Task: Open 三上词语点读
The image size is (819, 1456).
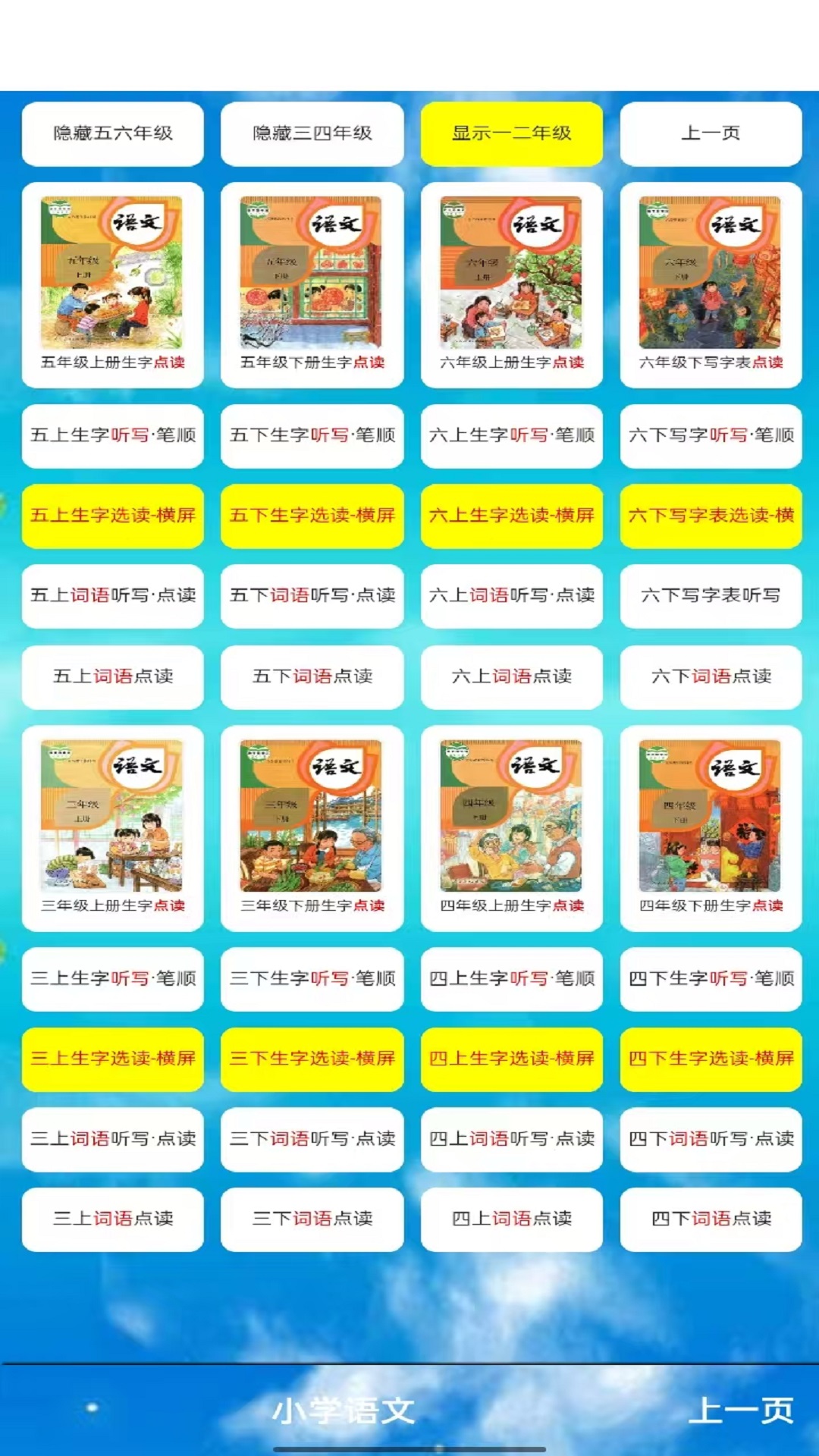Action: point(112,1220)
